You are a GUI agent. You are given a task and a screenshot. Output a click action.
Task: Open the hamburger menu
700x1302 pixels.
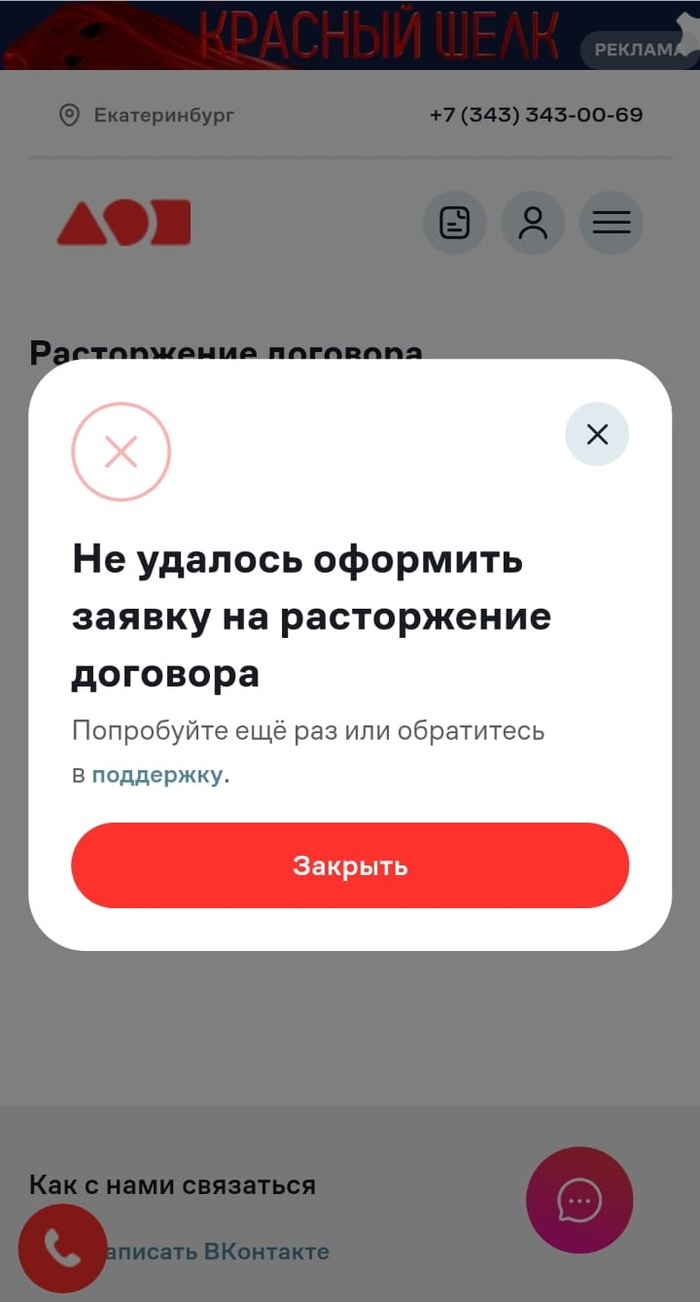[x=611, y=222]
